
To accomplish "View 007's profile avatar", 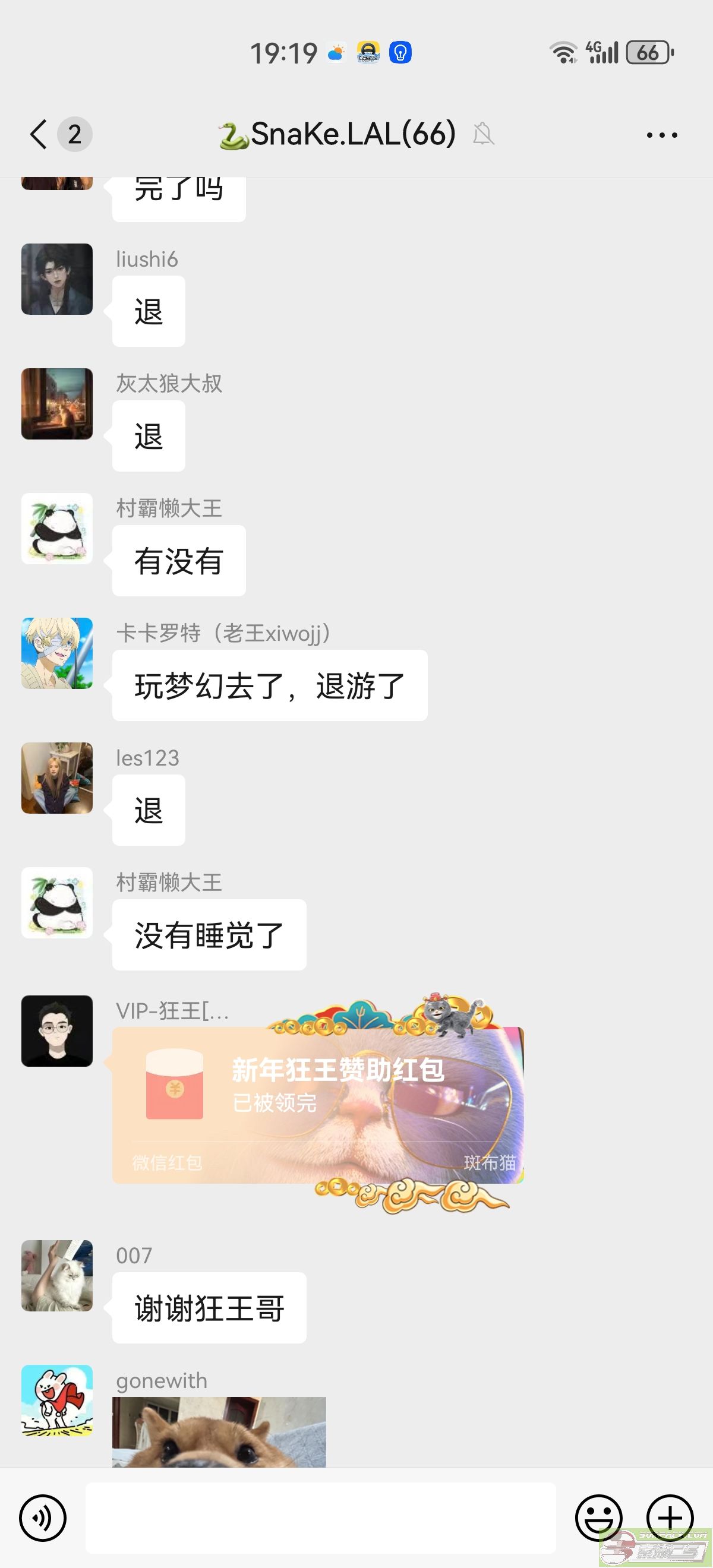I will [57, 1275].
